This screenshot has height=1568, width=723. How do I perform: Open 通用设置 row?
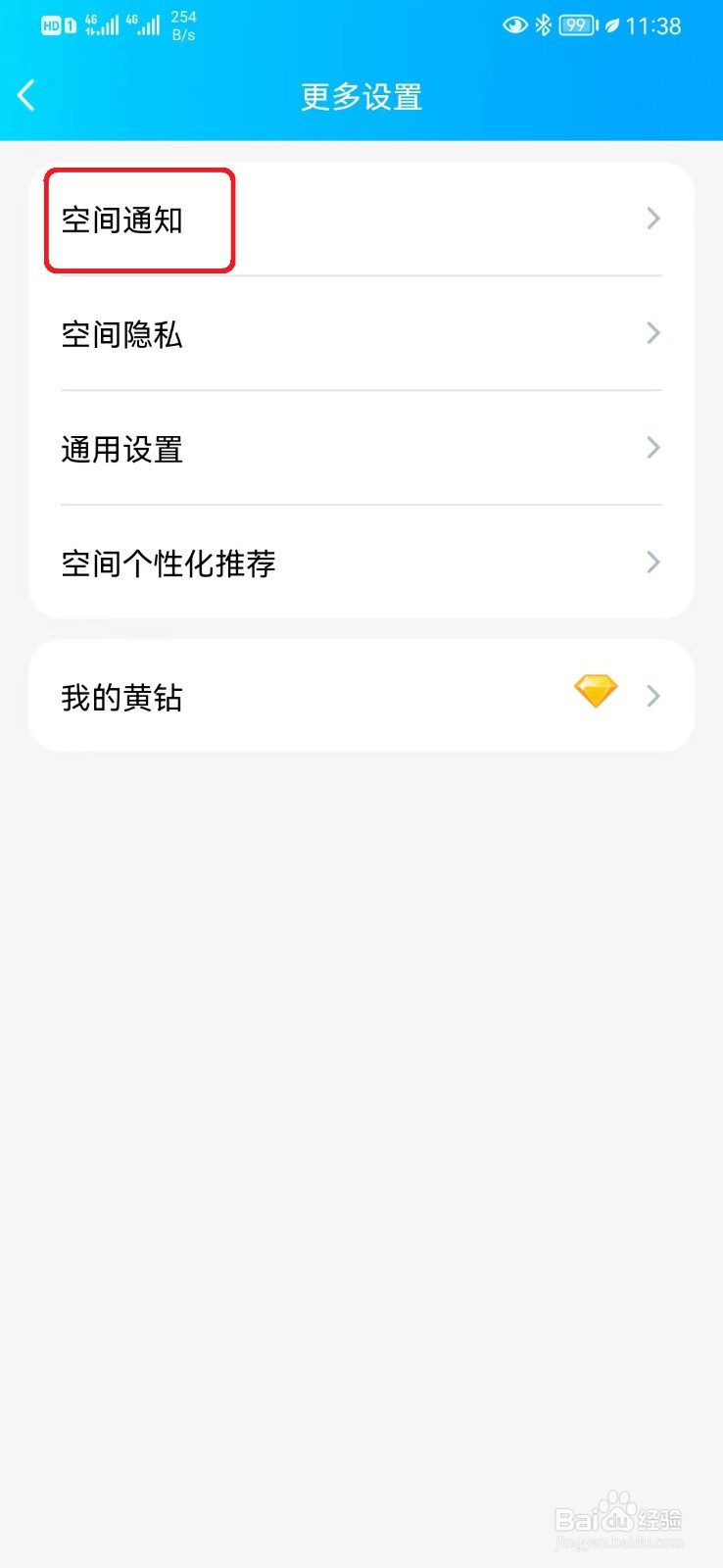(x=361, y=449)
